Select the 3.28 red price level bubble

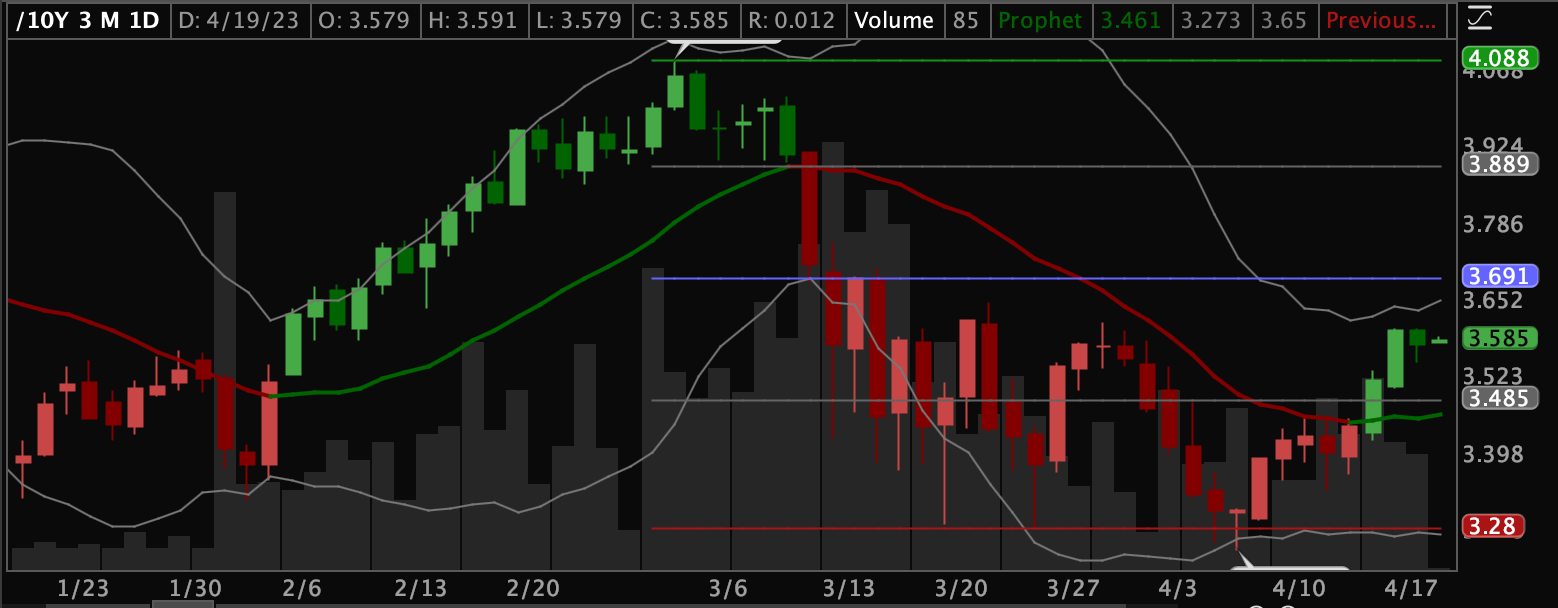point(1497,526)
